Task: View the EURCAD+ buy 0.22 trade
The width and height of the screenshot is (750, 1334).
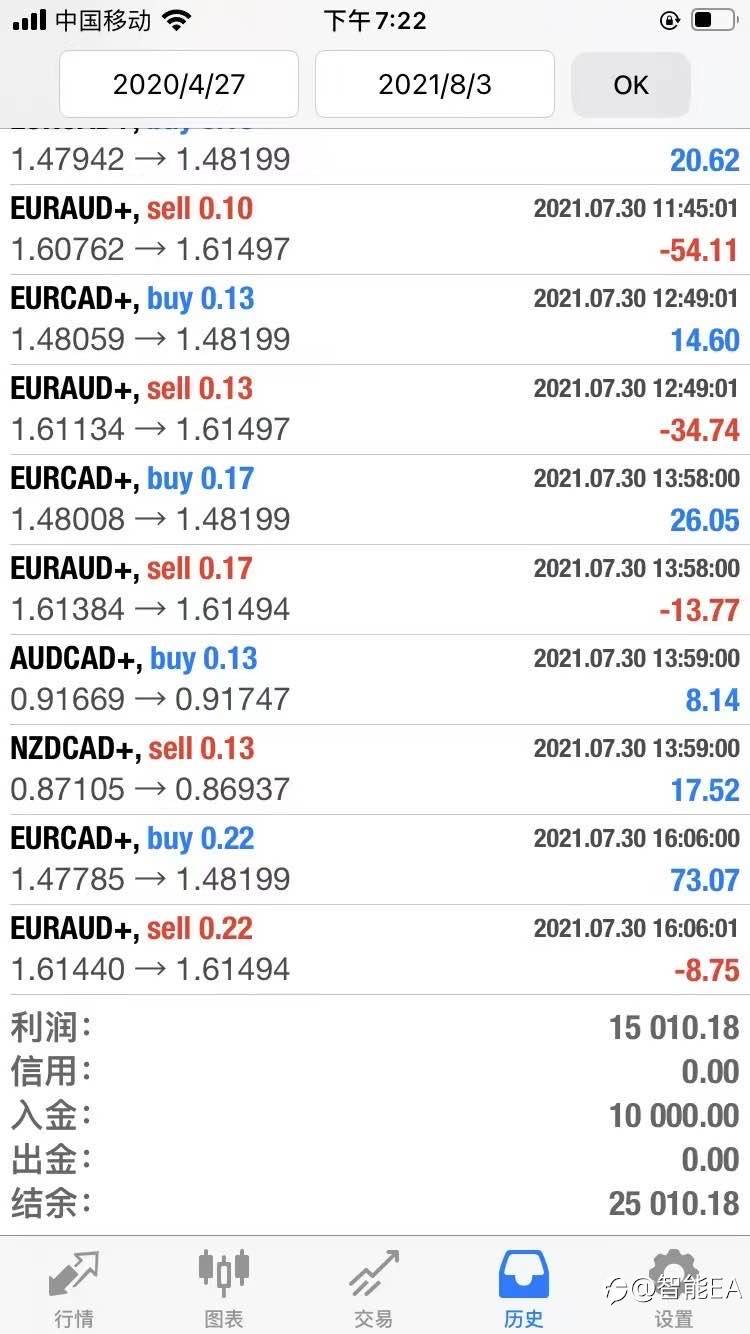Action: 375,860
